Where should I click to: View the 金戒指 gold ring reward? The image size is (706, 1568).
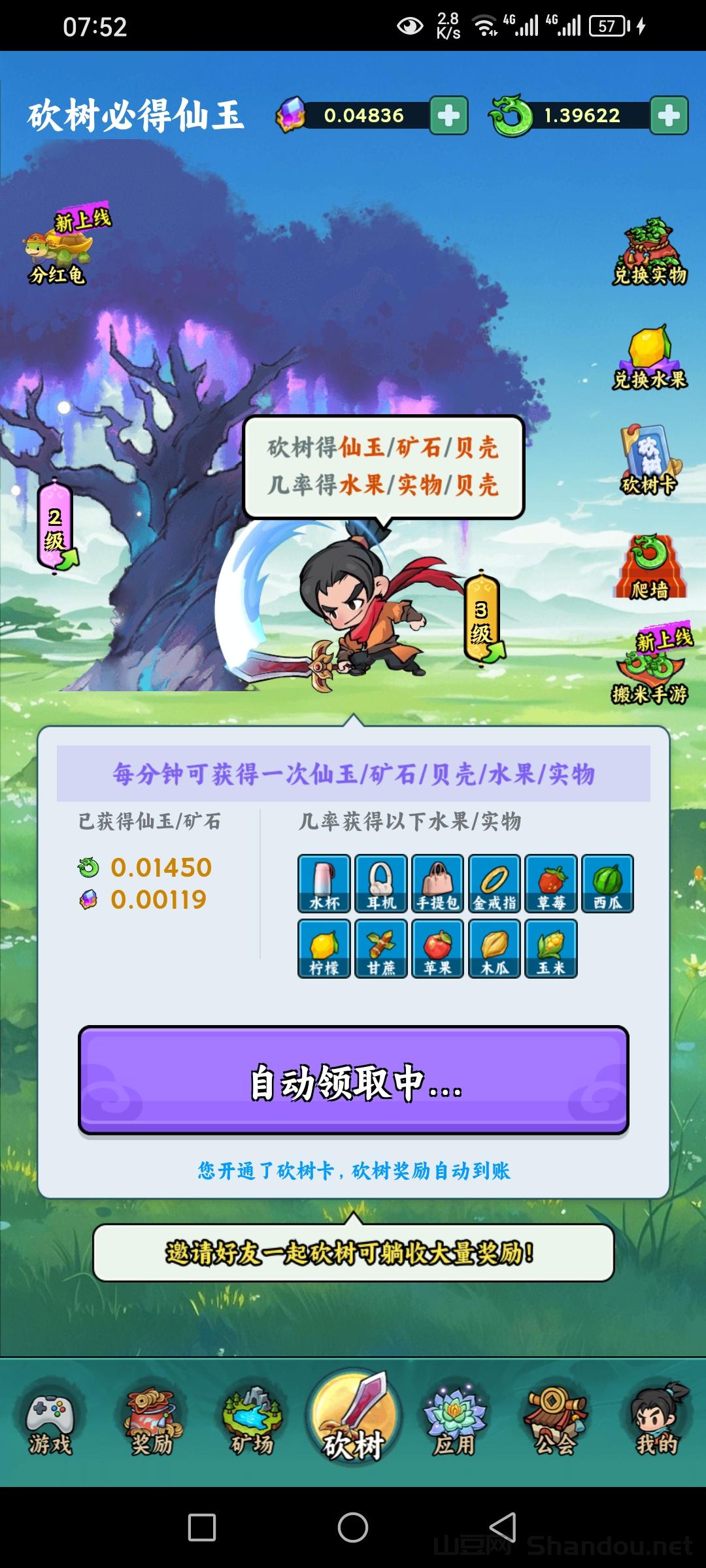[x=494, y=883]
